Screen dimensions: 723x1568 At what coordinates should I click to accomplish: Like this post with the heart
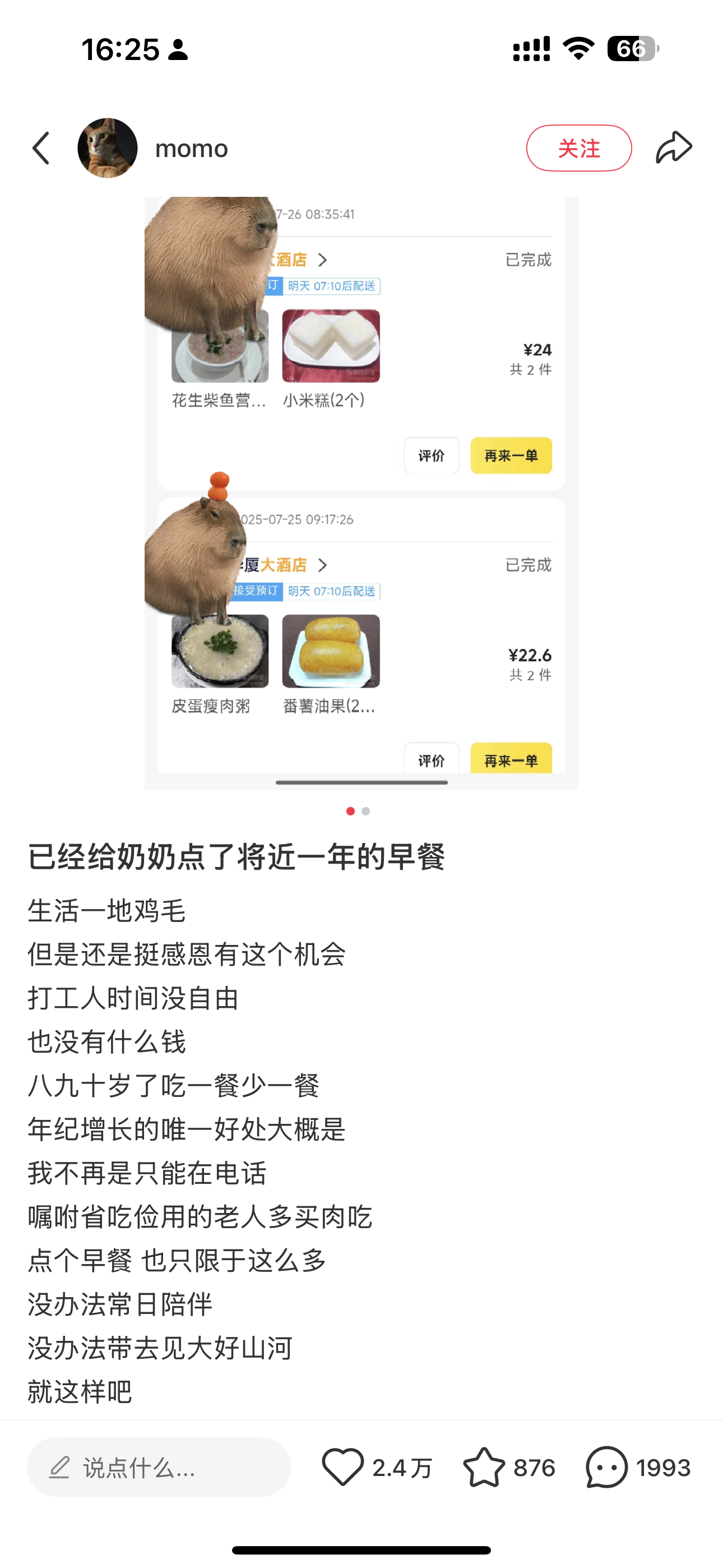[x=342, y=1468]
